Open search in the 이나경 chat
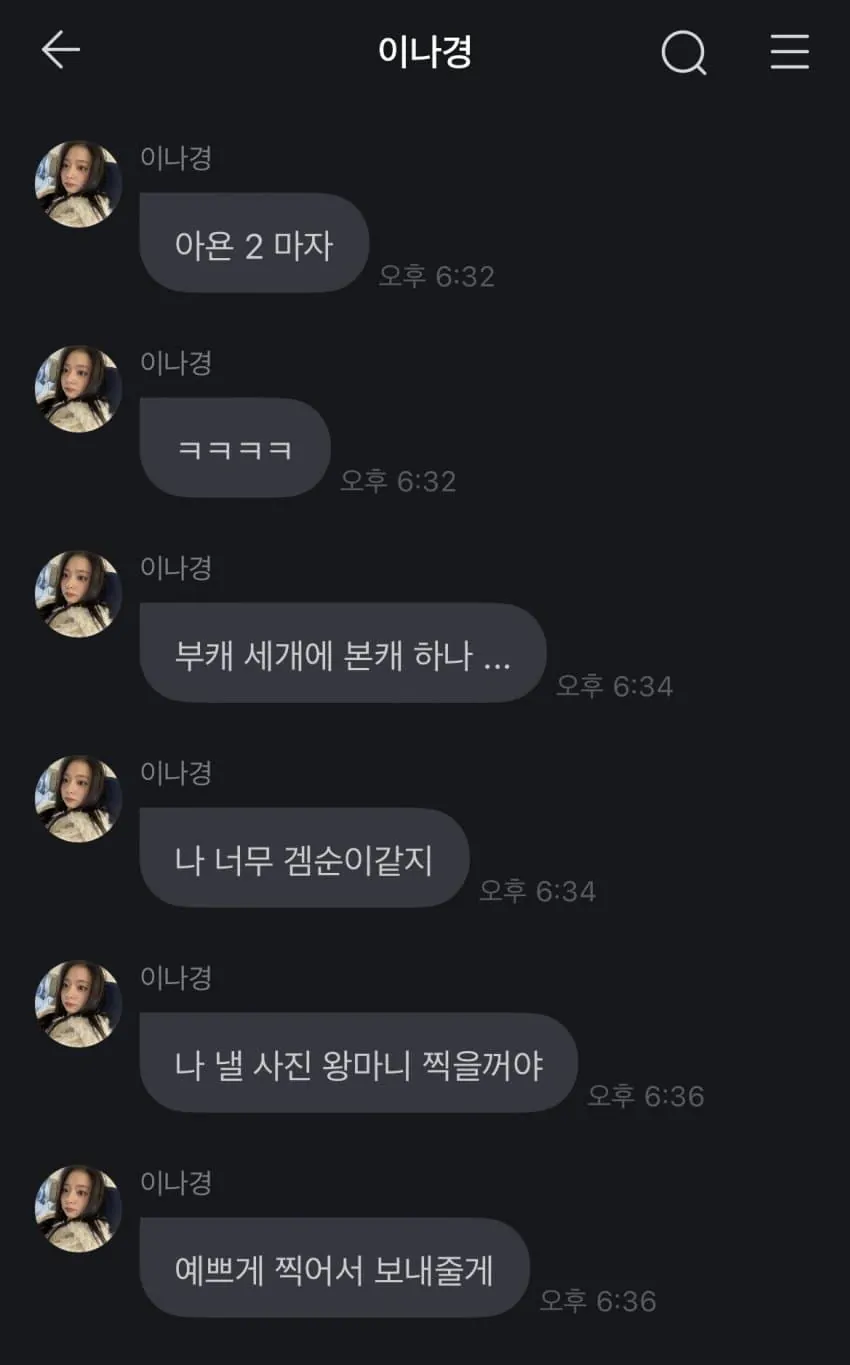850x1365 pixels. [x=684, y=52]
